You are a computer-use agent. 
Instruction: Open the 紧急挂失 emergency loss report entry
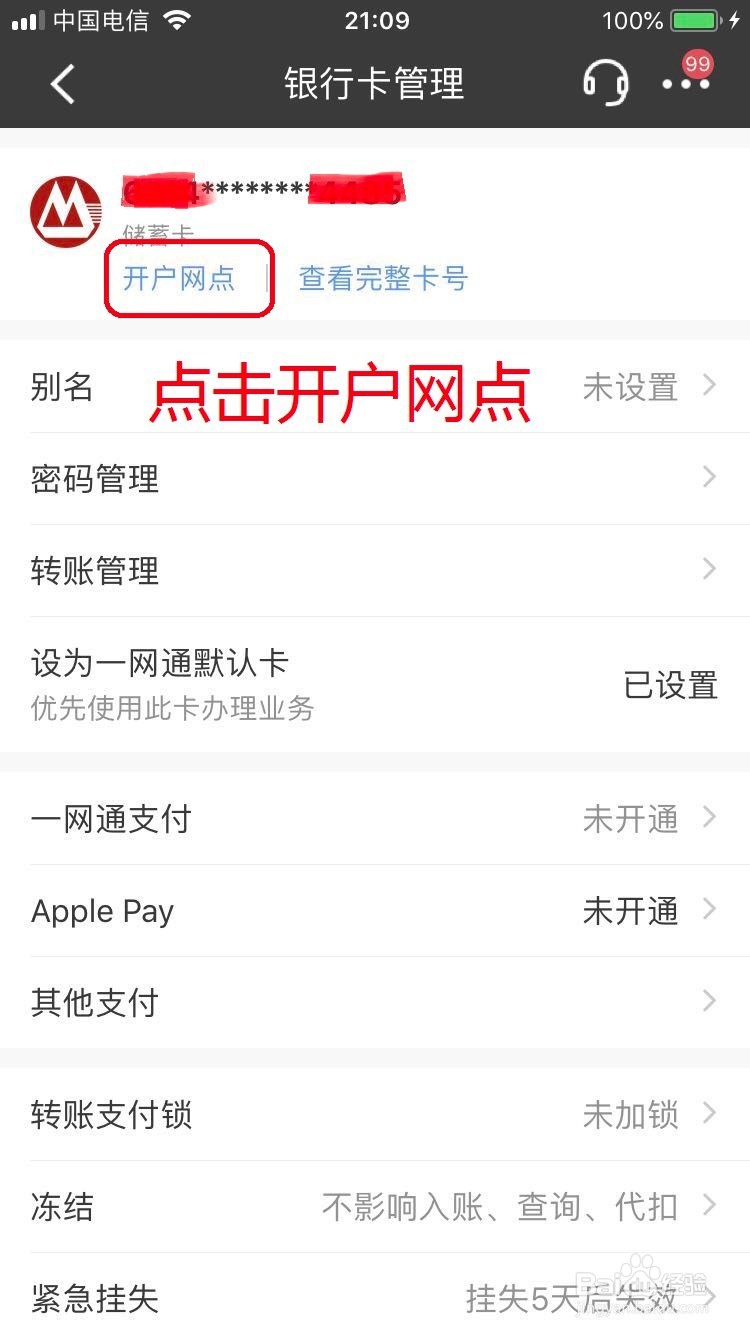(x=375, y=1298)
